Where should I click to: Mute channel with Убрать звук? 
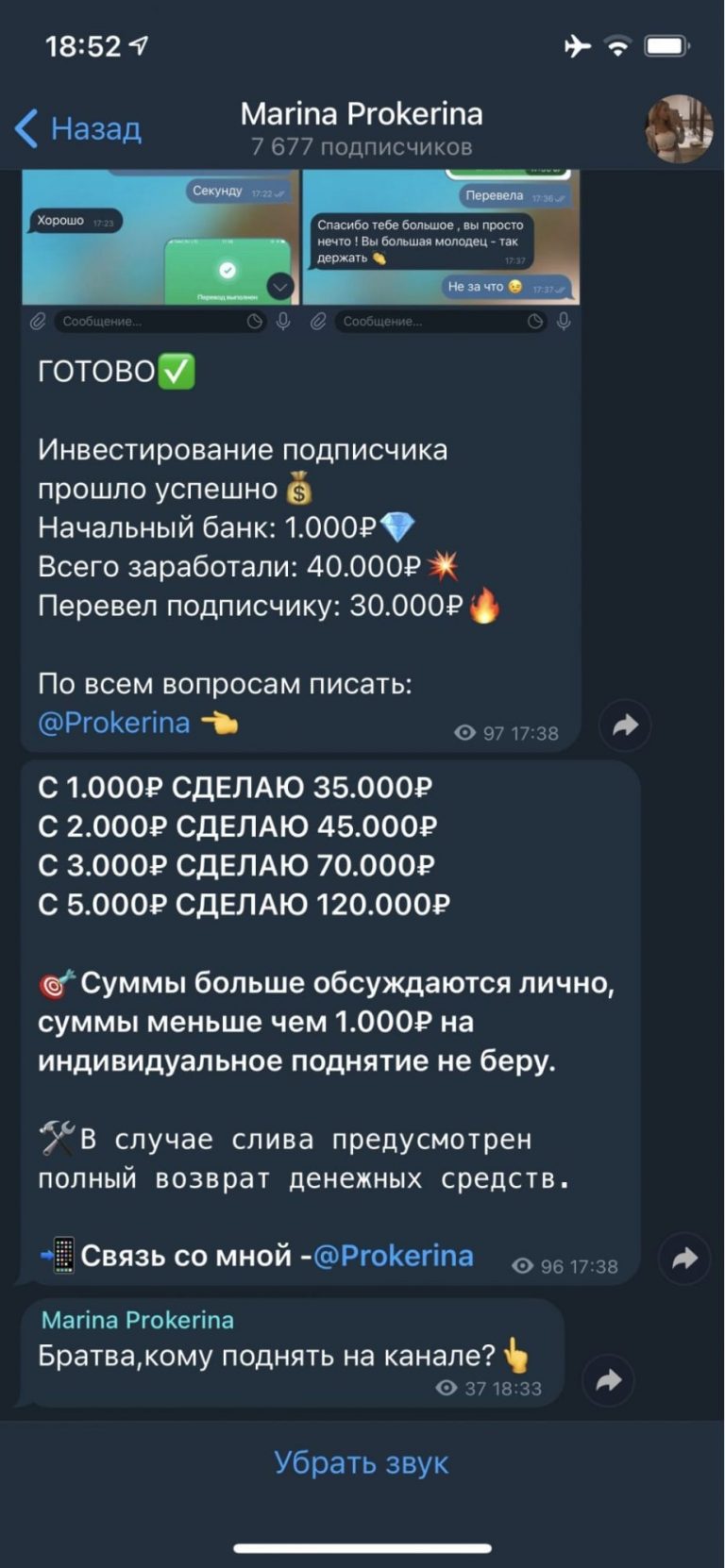click(x=362, y=1462)
